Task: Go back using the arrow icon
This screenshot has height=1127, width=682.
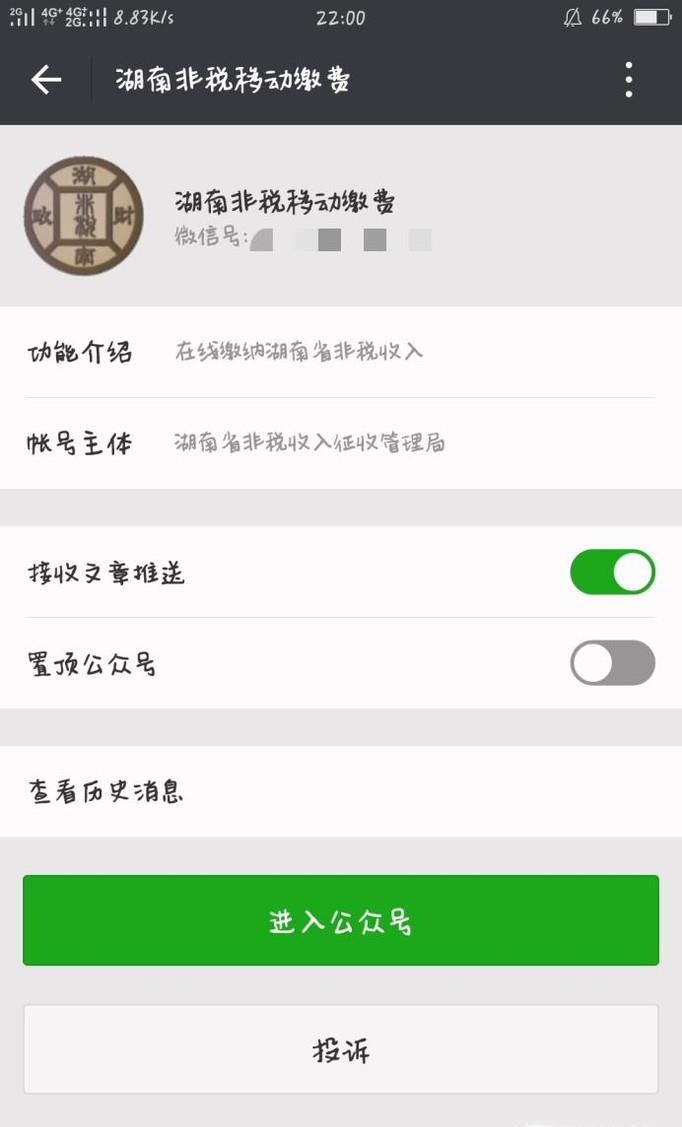Action: click(x=46, y=80)
